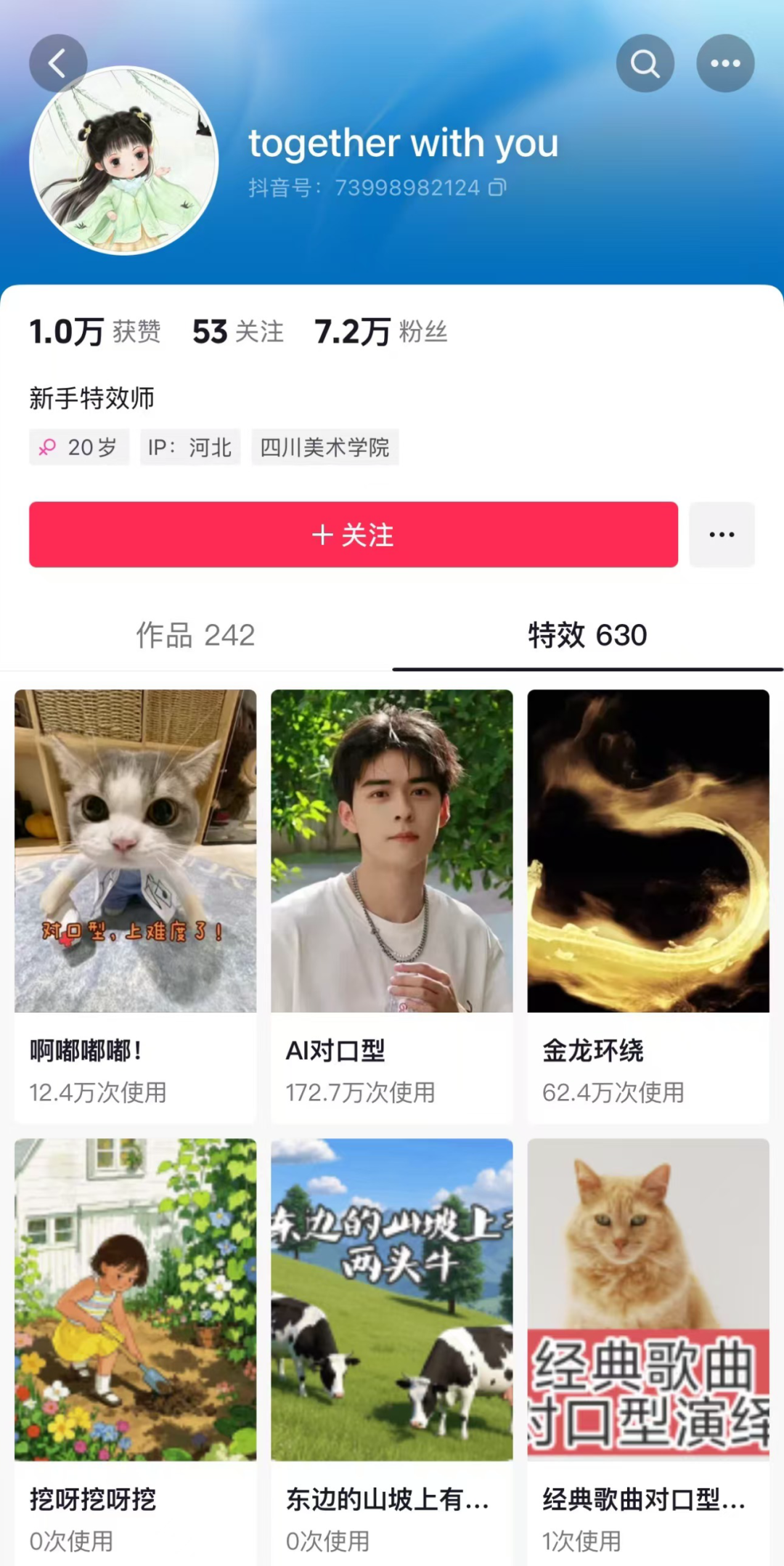Open search on this profile

645,63
